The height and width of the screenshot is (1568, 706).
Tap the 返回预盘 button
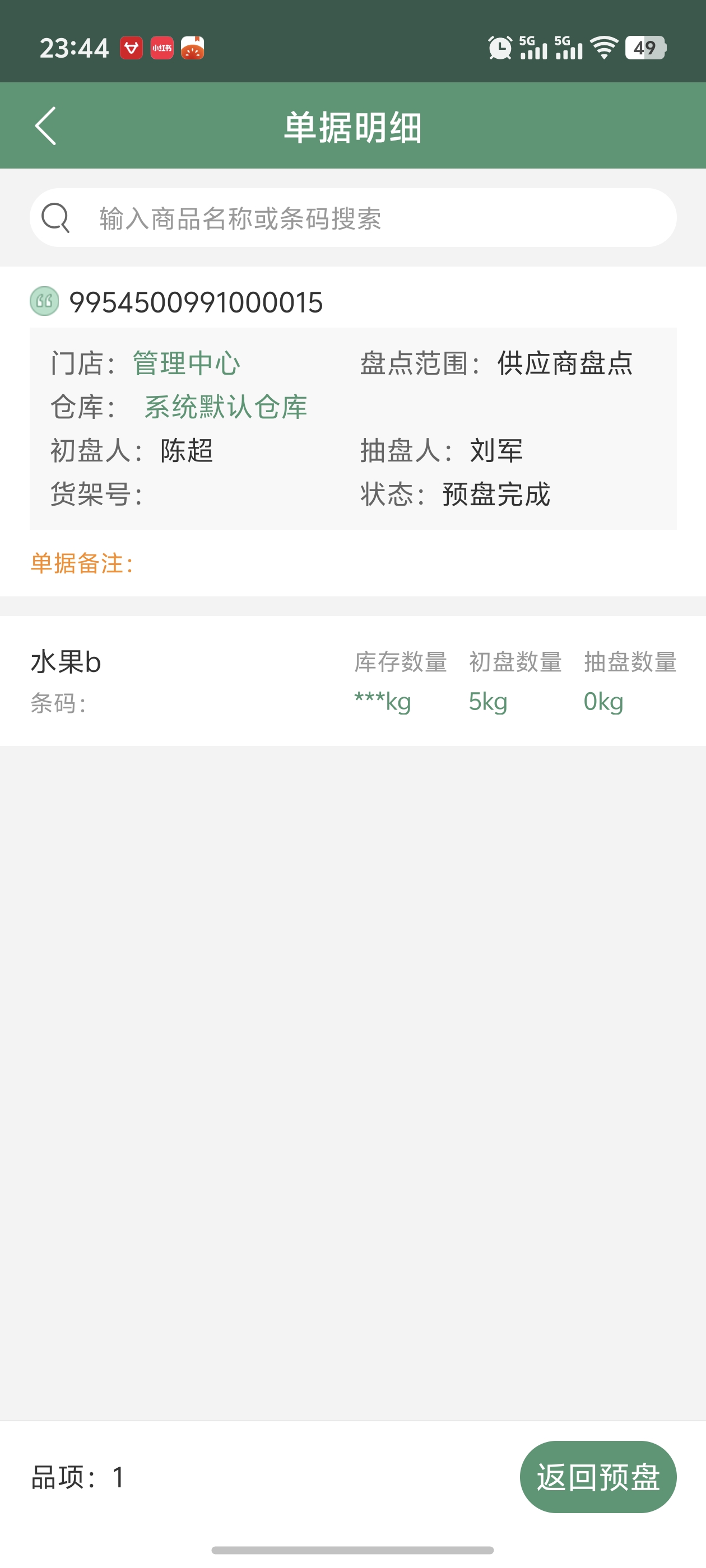coord(597,1477)
